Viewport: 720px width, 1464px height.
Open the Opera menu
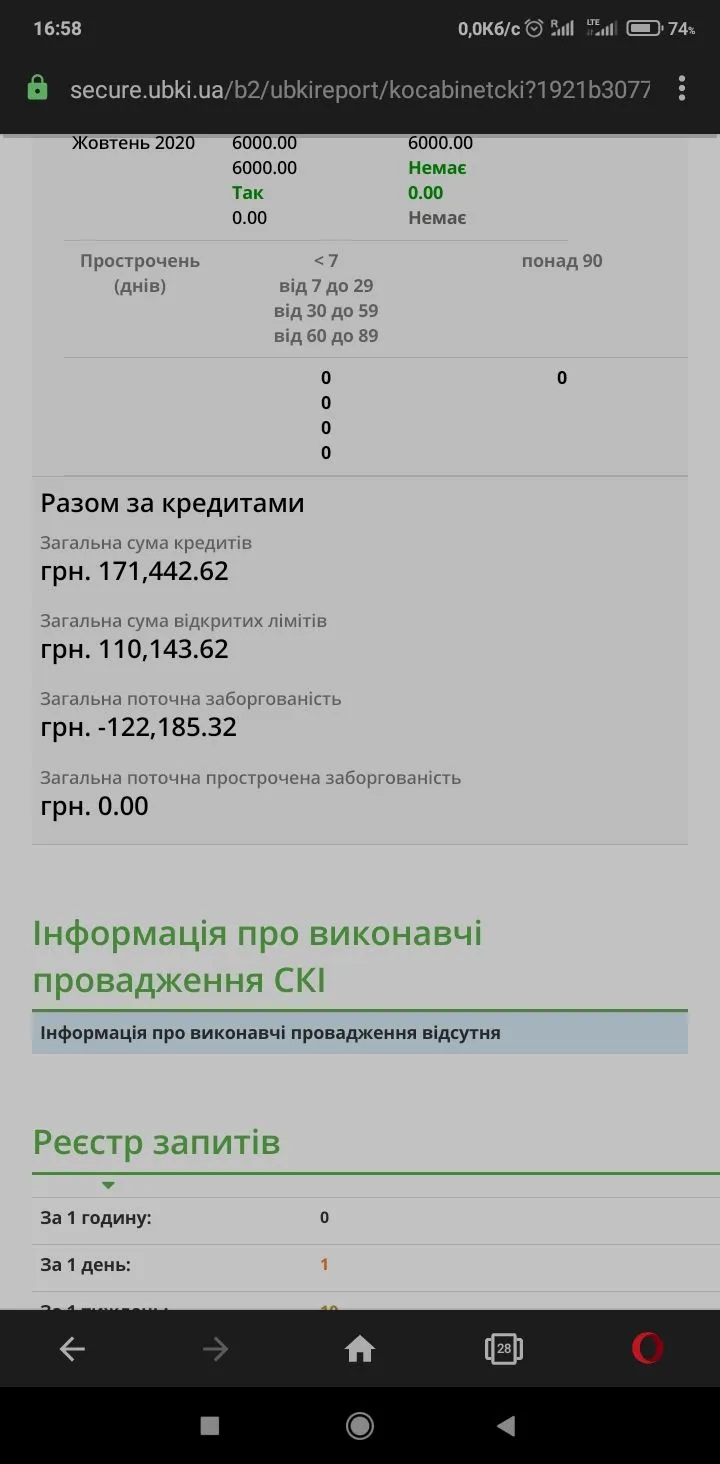click(647, 1349)
